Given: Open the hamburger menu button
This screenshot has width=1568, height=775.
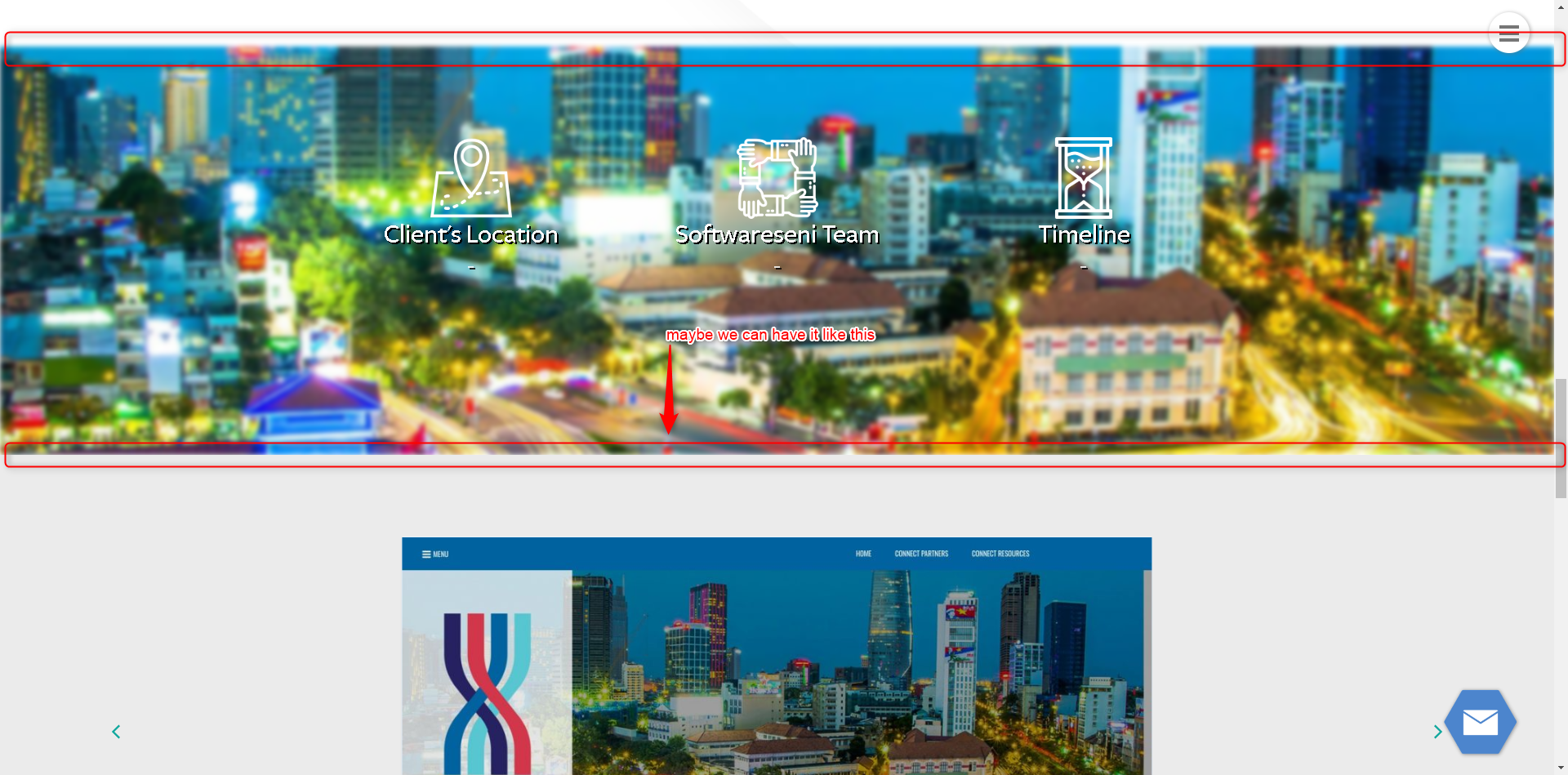Looking at the screenshot, I should tap(1508, 33).
